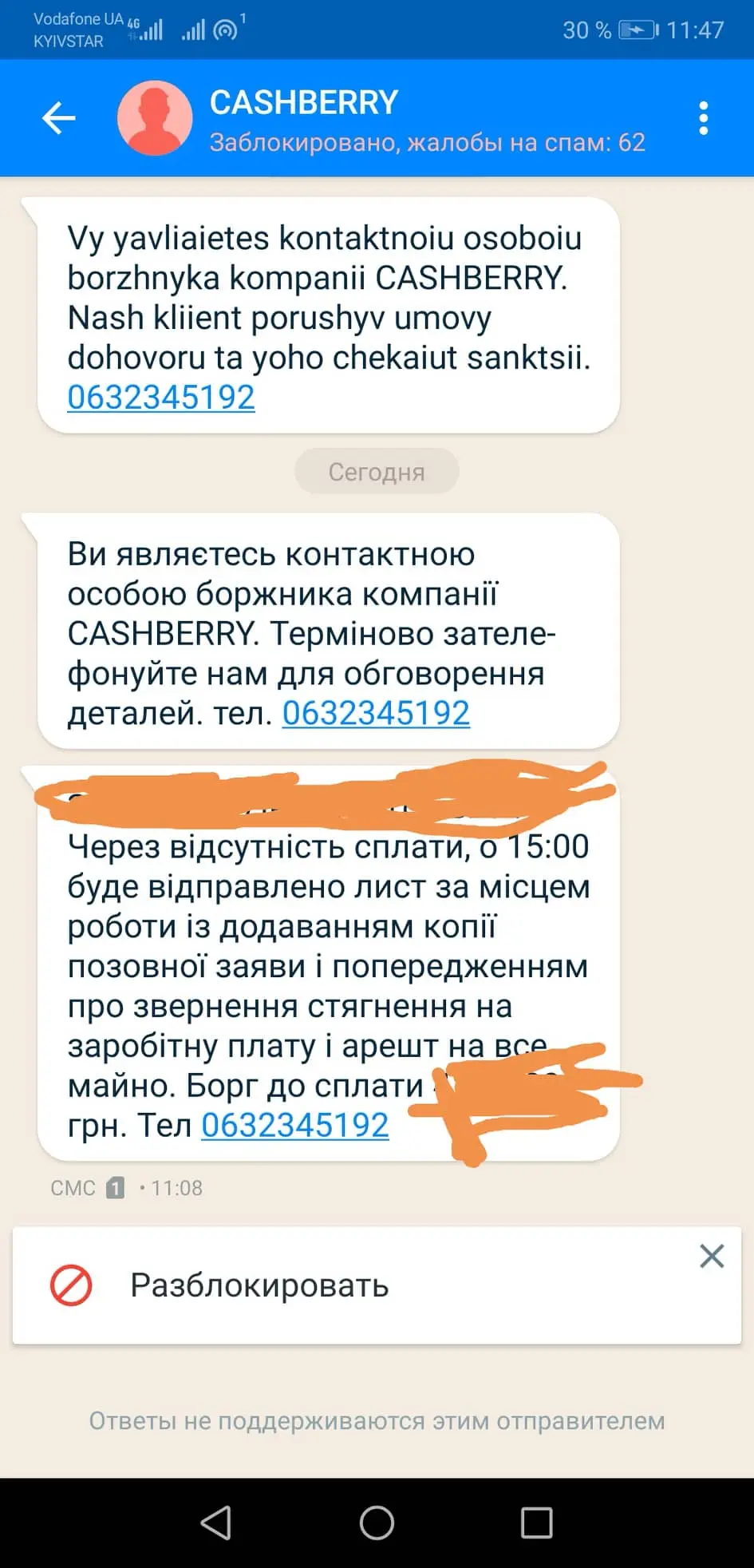Go back from the CASHBERRY conversation
This screenshot has height=1568, width=754.
point(58,119)
